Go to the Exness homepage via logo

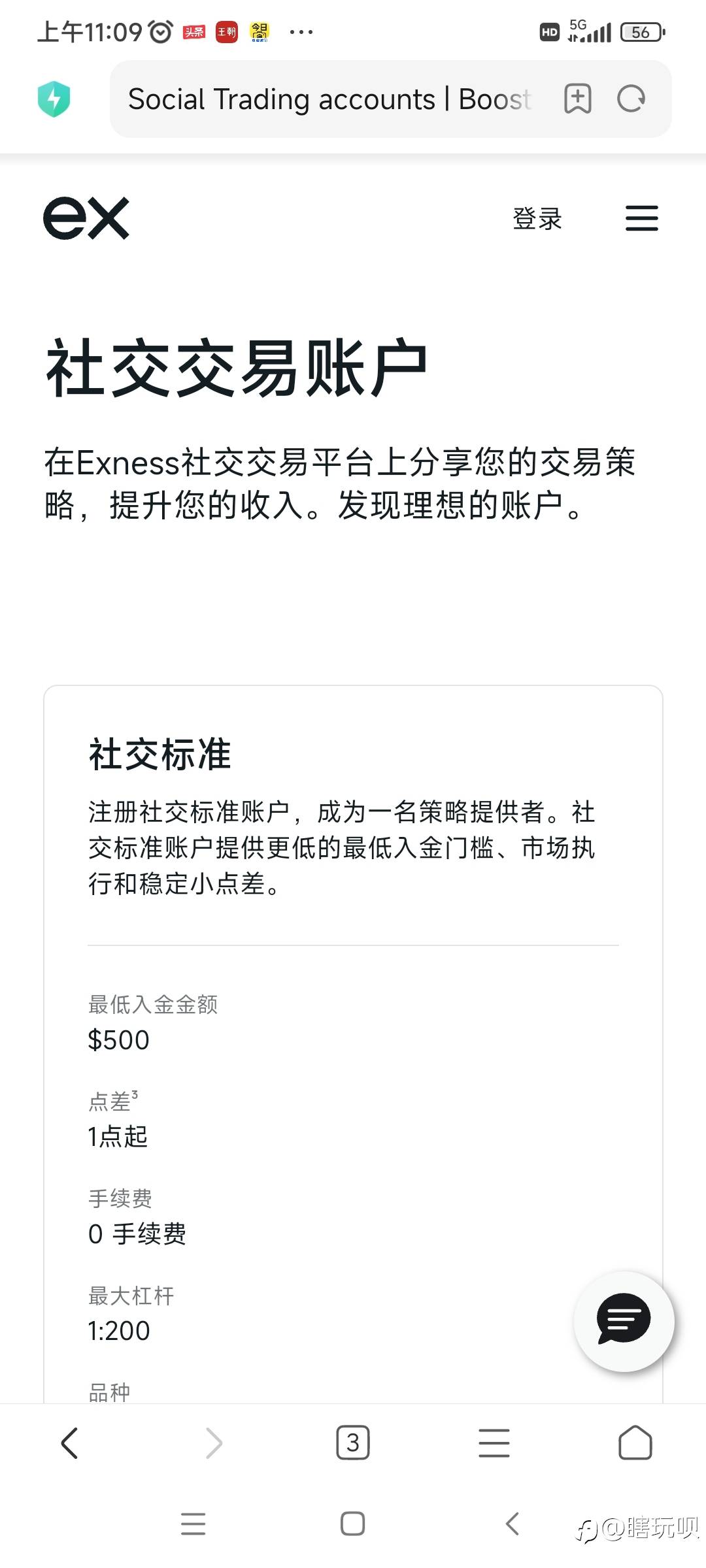pos(86,218)
